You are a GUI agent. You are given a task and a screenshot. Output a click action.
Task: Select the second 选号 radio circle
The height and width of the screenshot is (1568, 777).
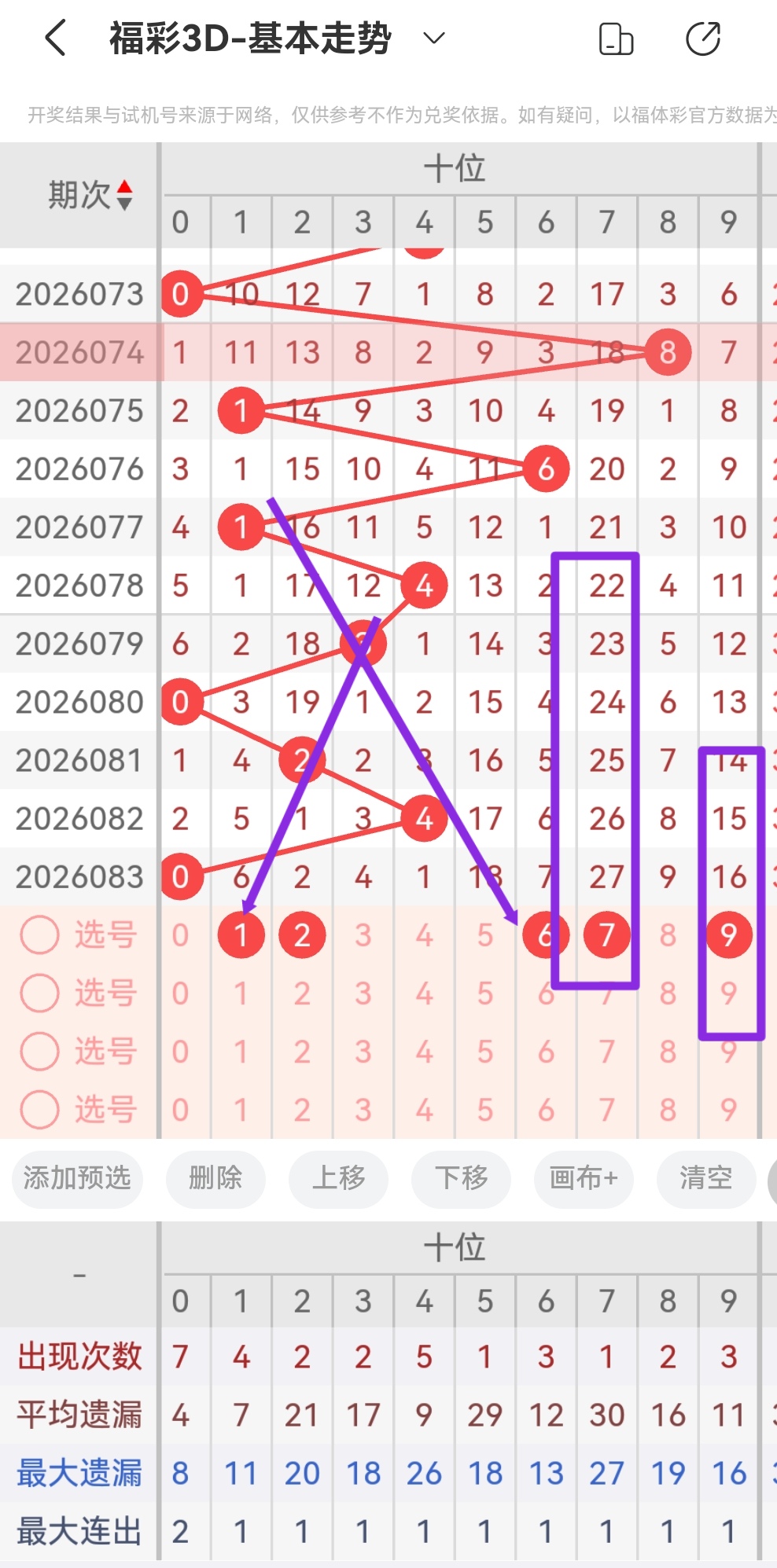point(40,993)
